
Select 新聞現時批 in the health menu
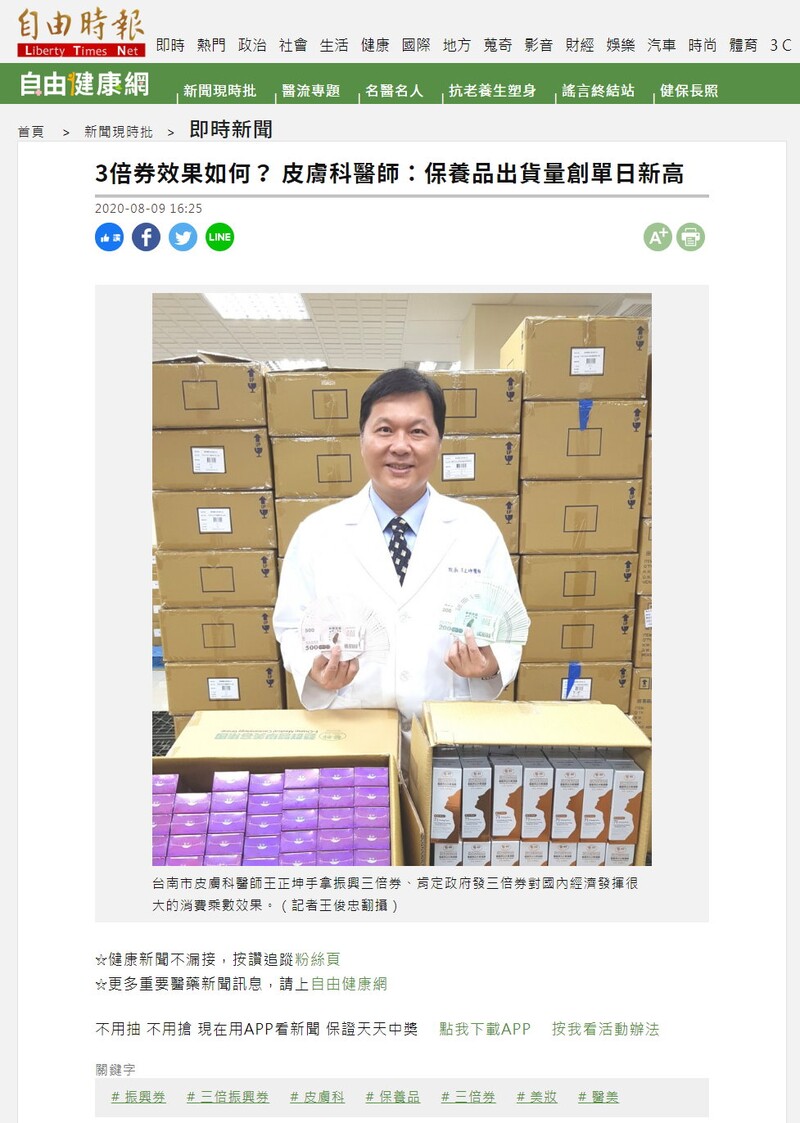point(219,90)
